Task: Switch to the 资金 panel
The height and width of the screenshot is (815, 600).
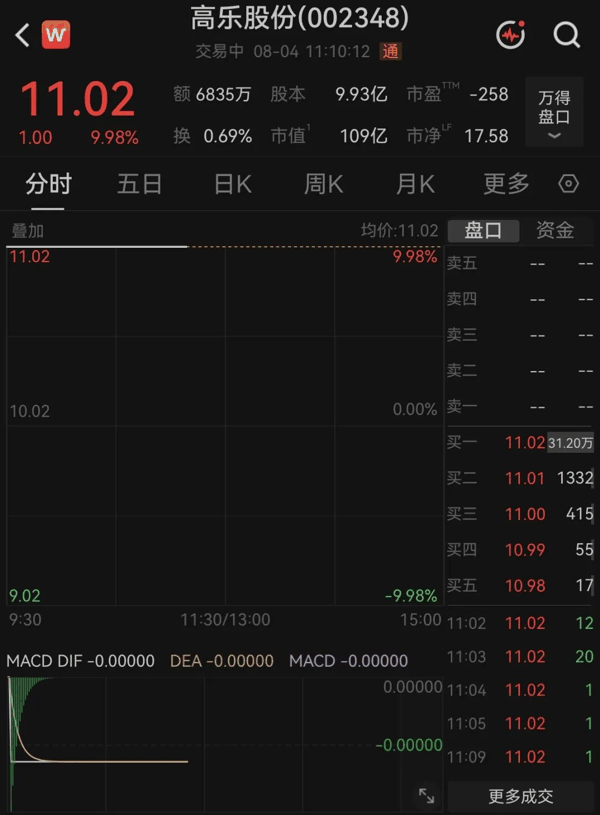Action: (x=555, y=230)
